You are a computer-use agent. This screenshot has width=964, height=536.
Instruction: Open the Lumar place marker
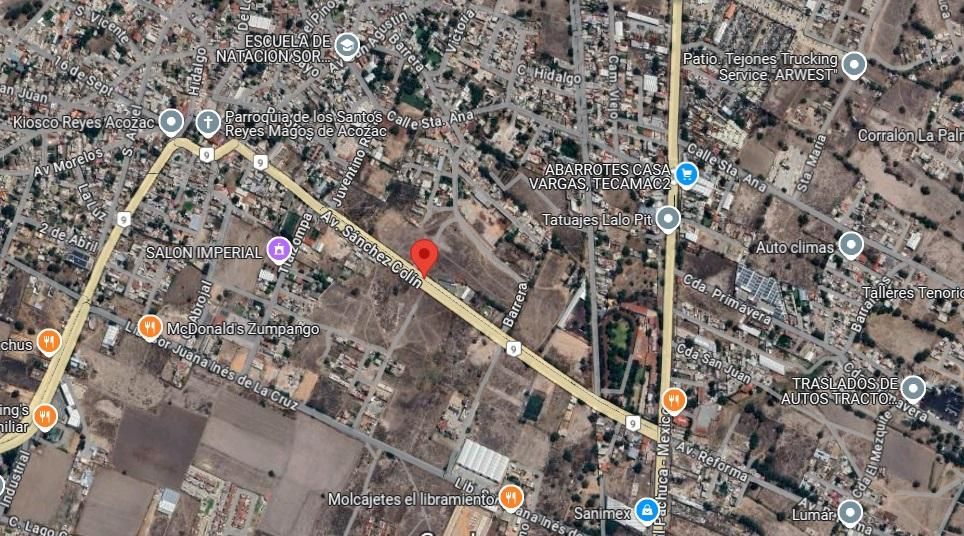pyautogui.click(x=850, y=512)
